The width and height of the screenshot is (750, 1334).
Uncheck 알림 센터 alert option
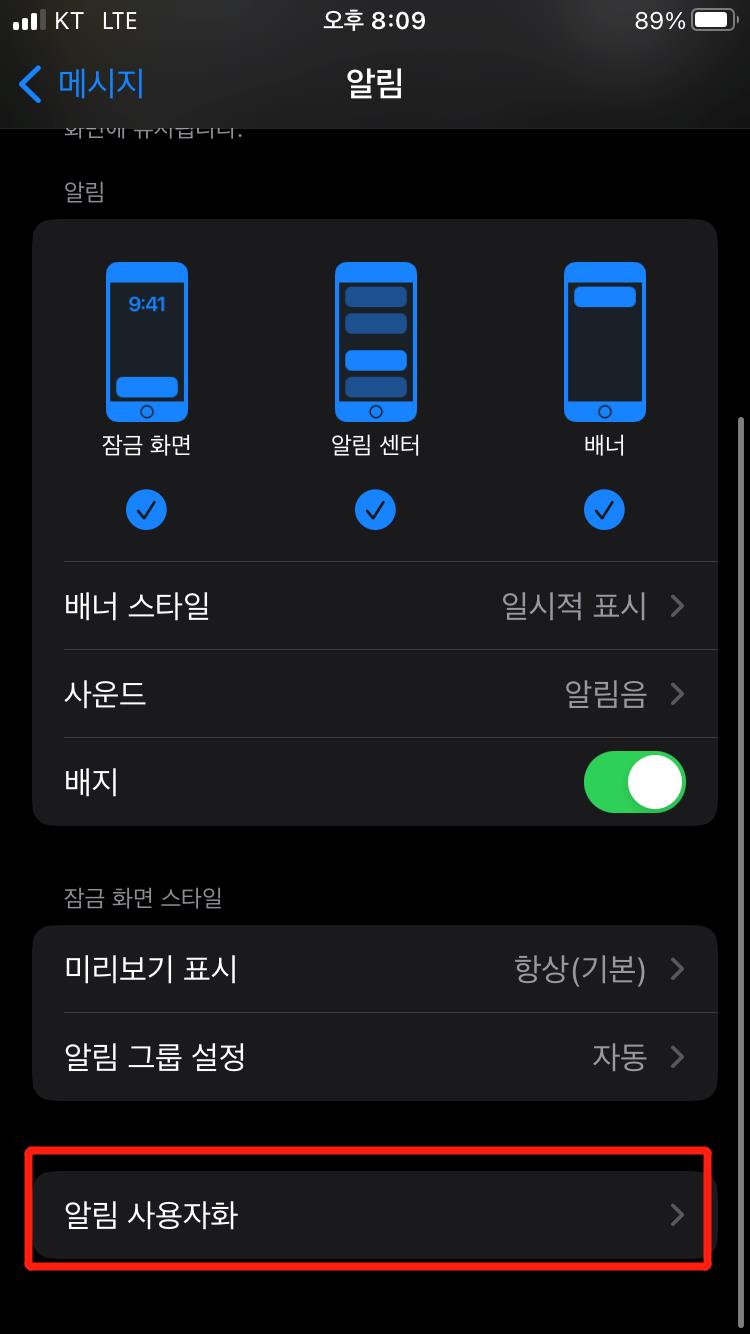pyautogui.click(x=375, y=510)
